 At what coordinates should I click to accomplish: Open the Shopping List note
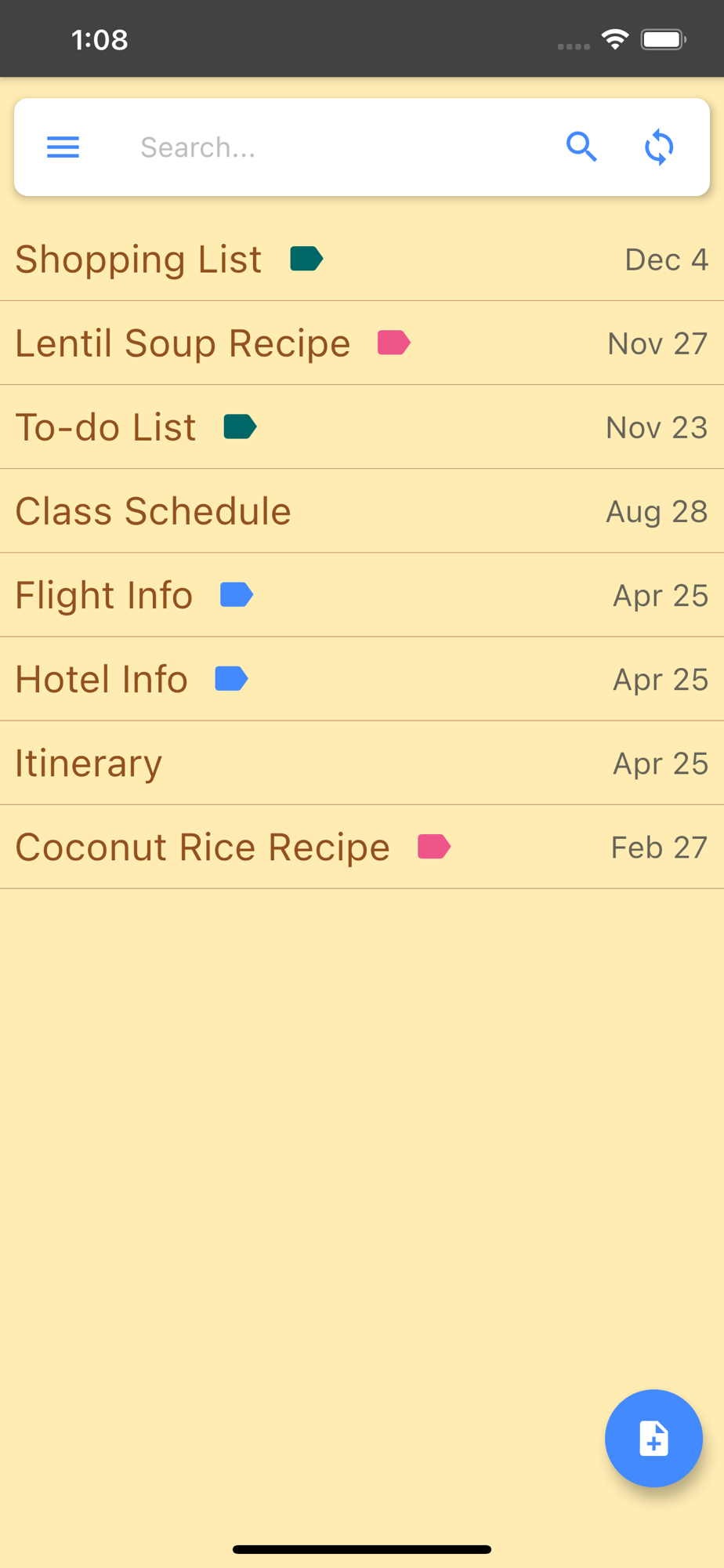[x=139, y=260]
